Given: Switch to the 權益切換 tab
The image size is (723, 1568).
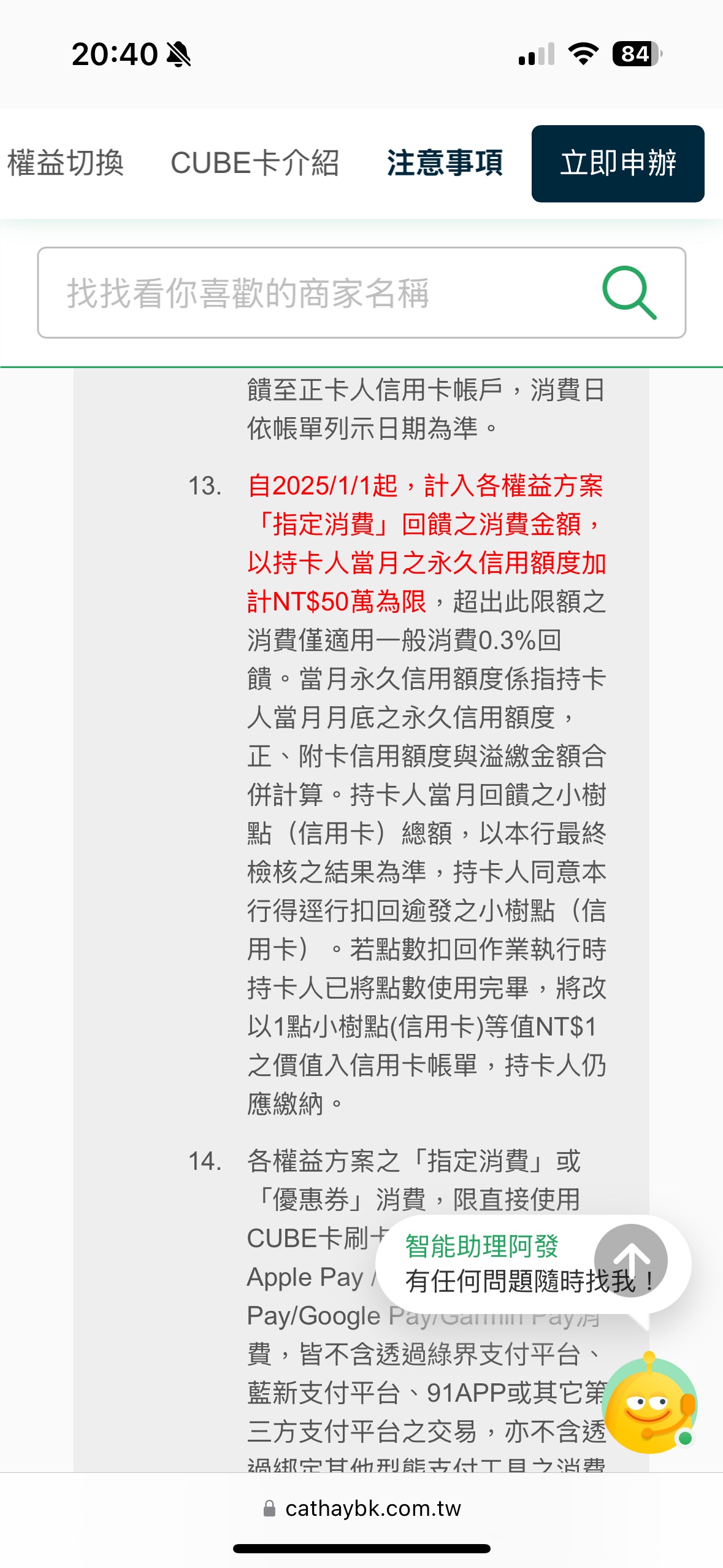Looking at the screenshot, I should 66,163.
